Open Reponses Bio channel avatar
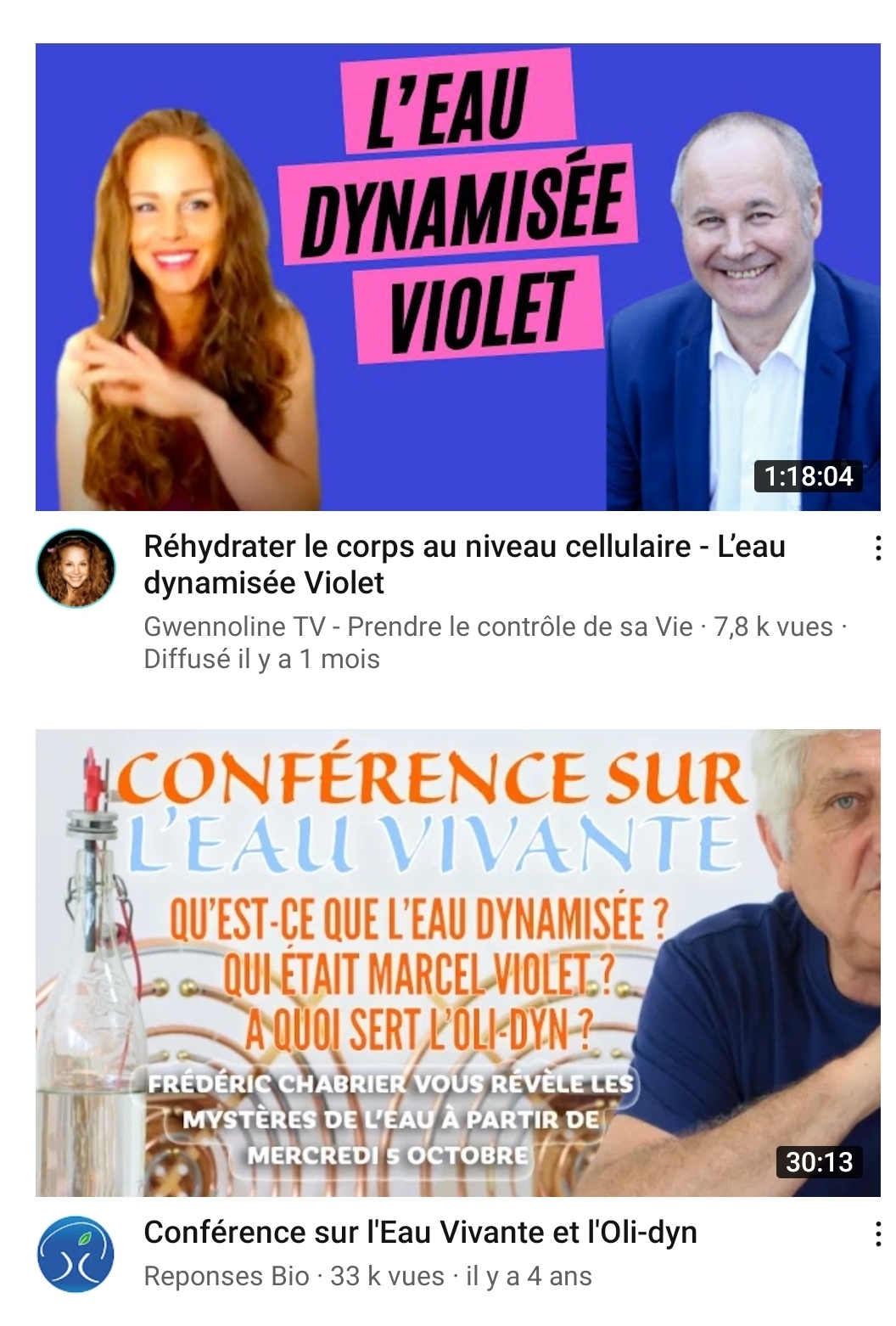896x1326 pixels. (76, 1254)
